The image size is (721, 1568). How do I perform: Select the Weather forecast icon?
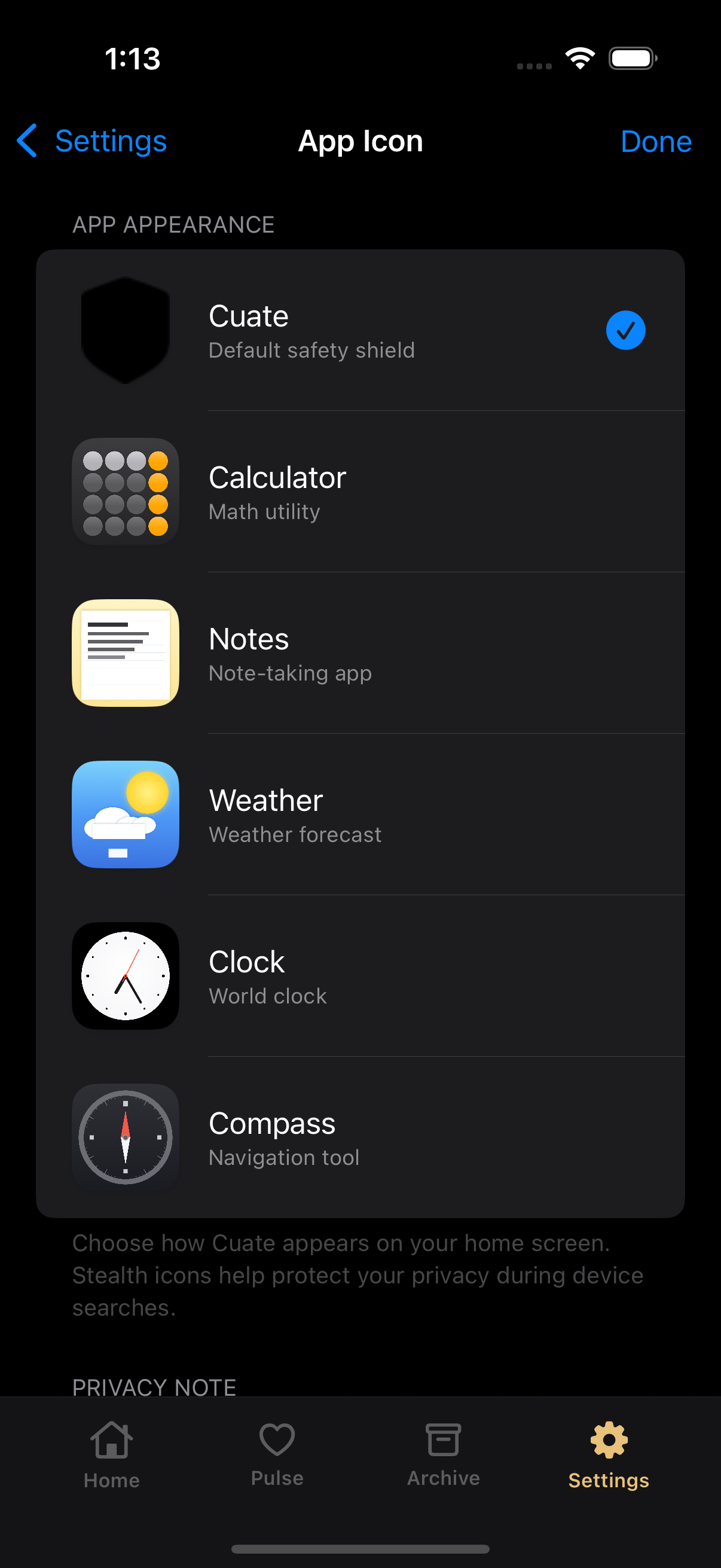[125, 814]
